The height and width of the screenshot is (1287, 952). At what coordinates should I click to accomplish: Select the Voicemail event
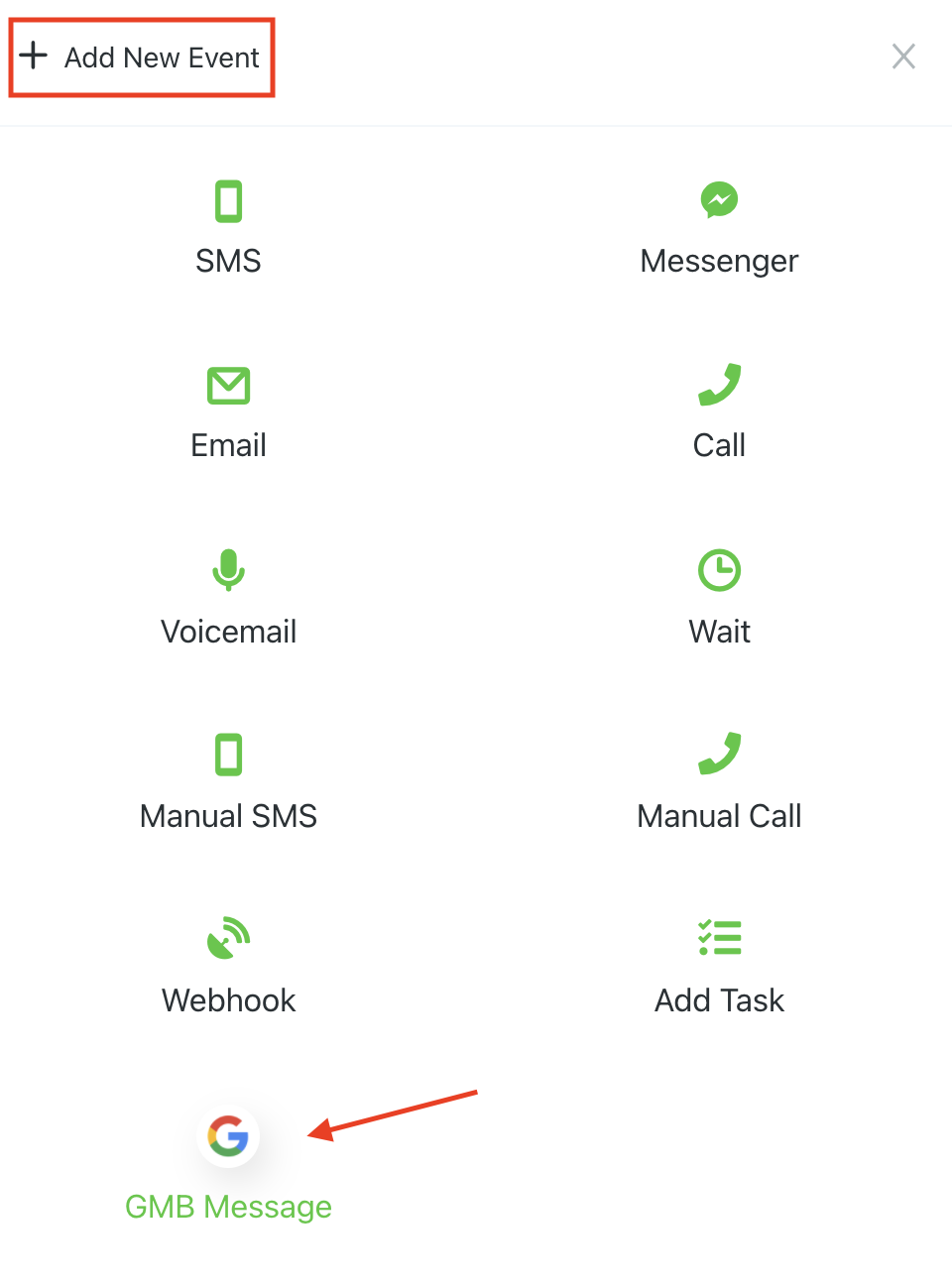(x=228, y=598)
